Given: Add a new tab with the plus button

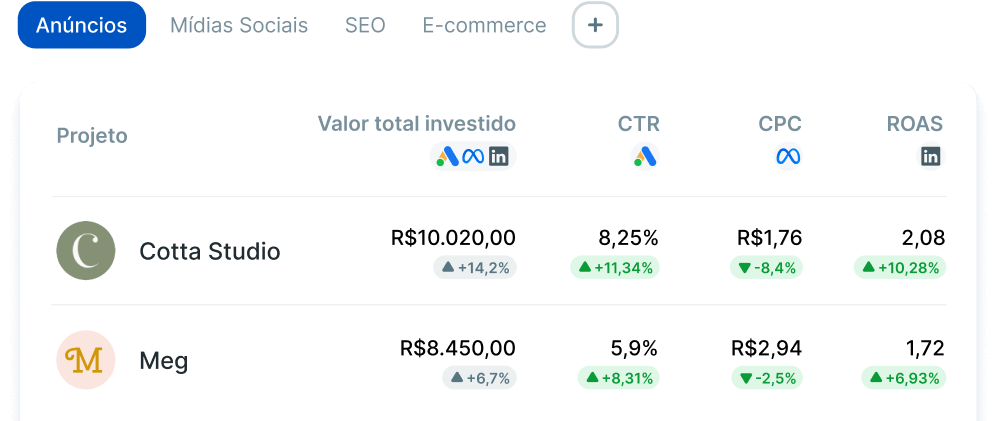Looking at the screenshot, I should 595,26.
